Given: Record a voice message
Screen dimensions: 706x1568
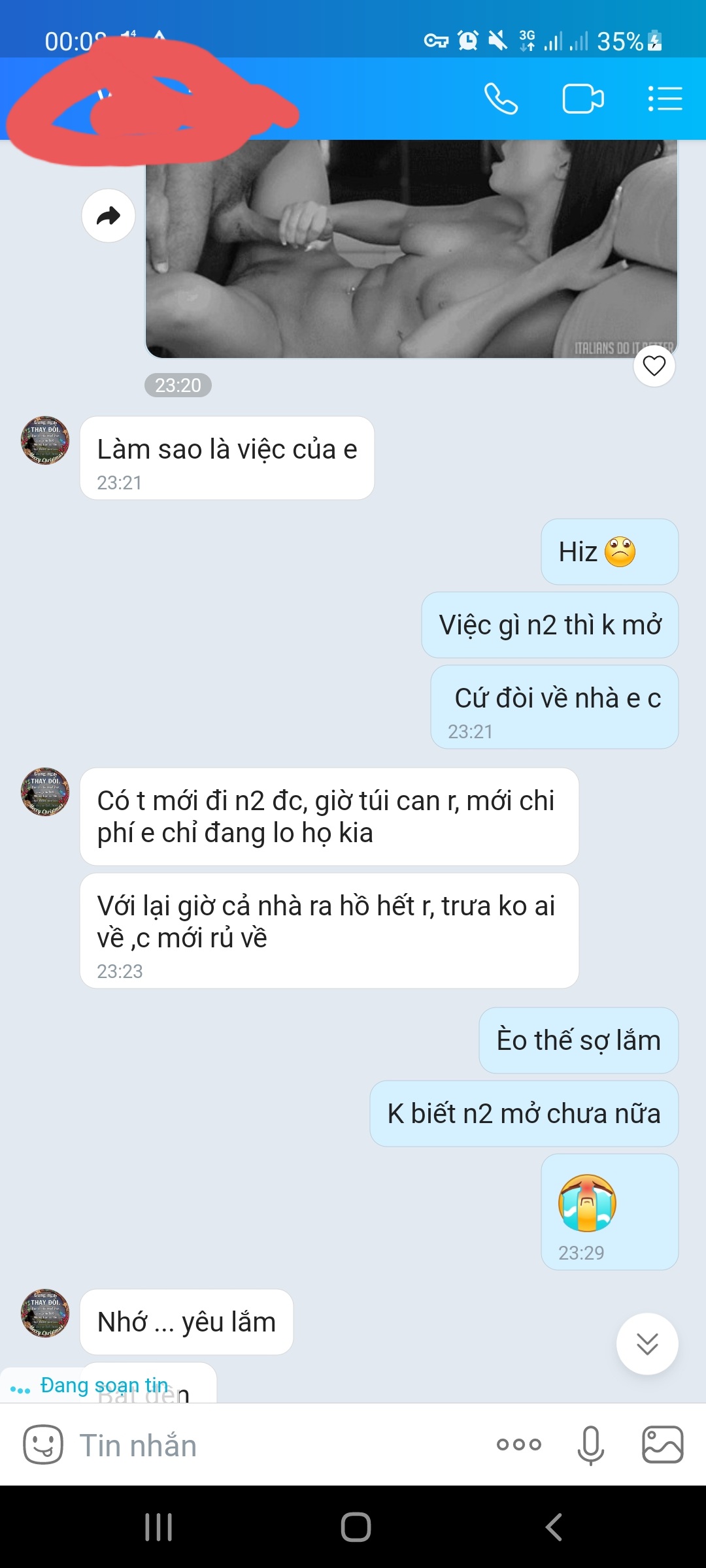Looking at the screenshot, I should click(x=590, y=1445).
